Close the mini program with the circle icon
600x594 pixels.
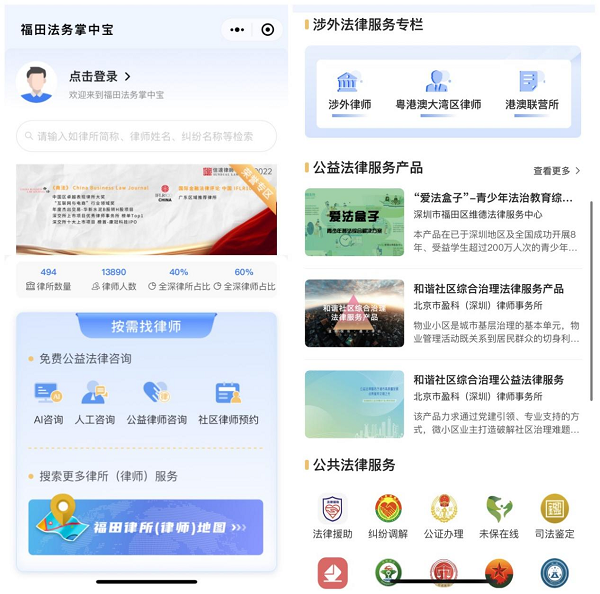pos(267,30)
